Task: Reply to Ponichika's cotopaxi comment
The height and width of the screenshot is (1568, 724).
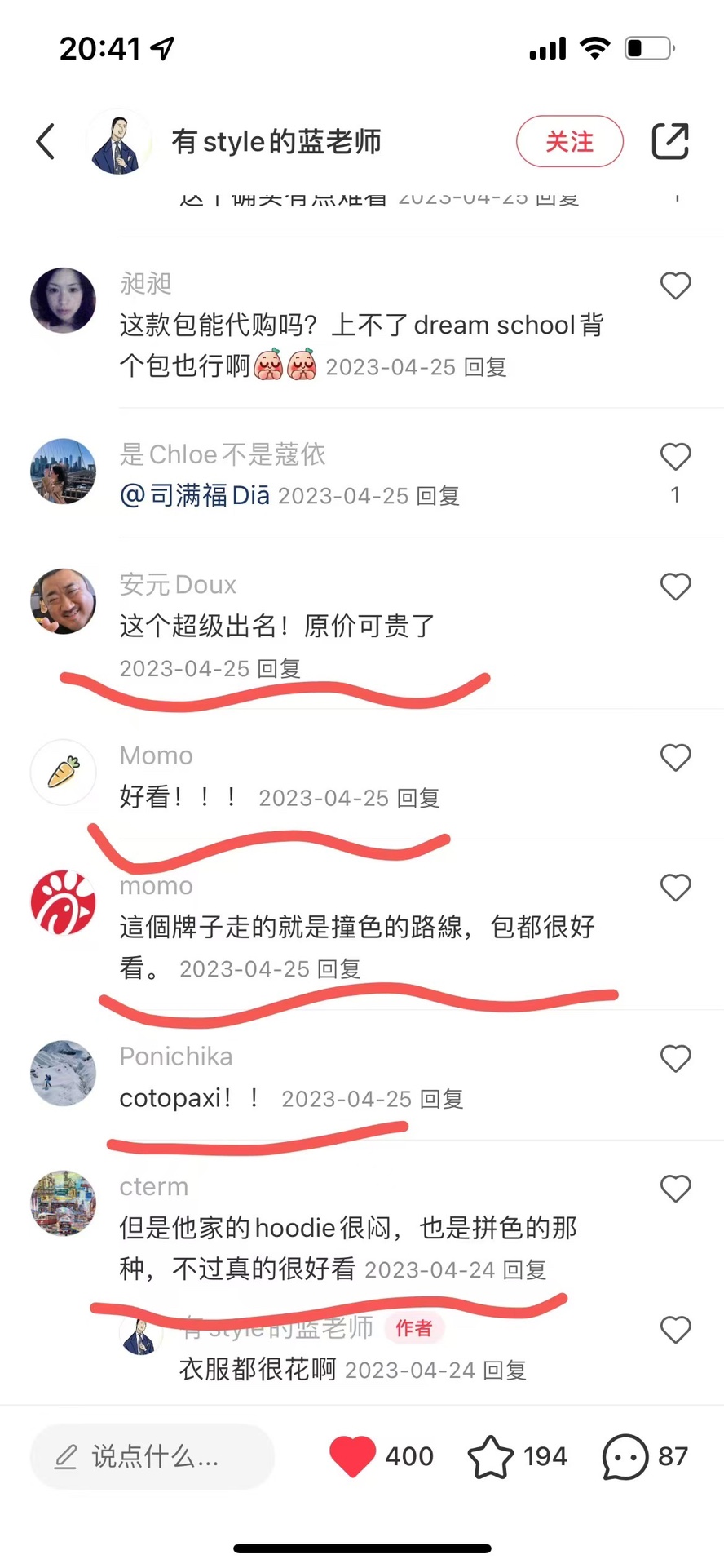Action: [441, 1099]
